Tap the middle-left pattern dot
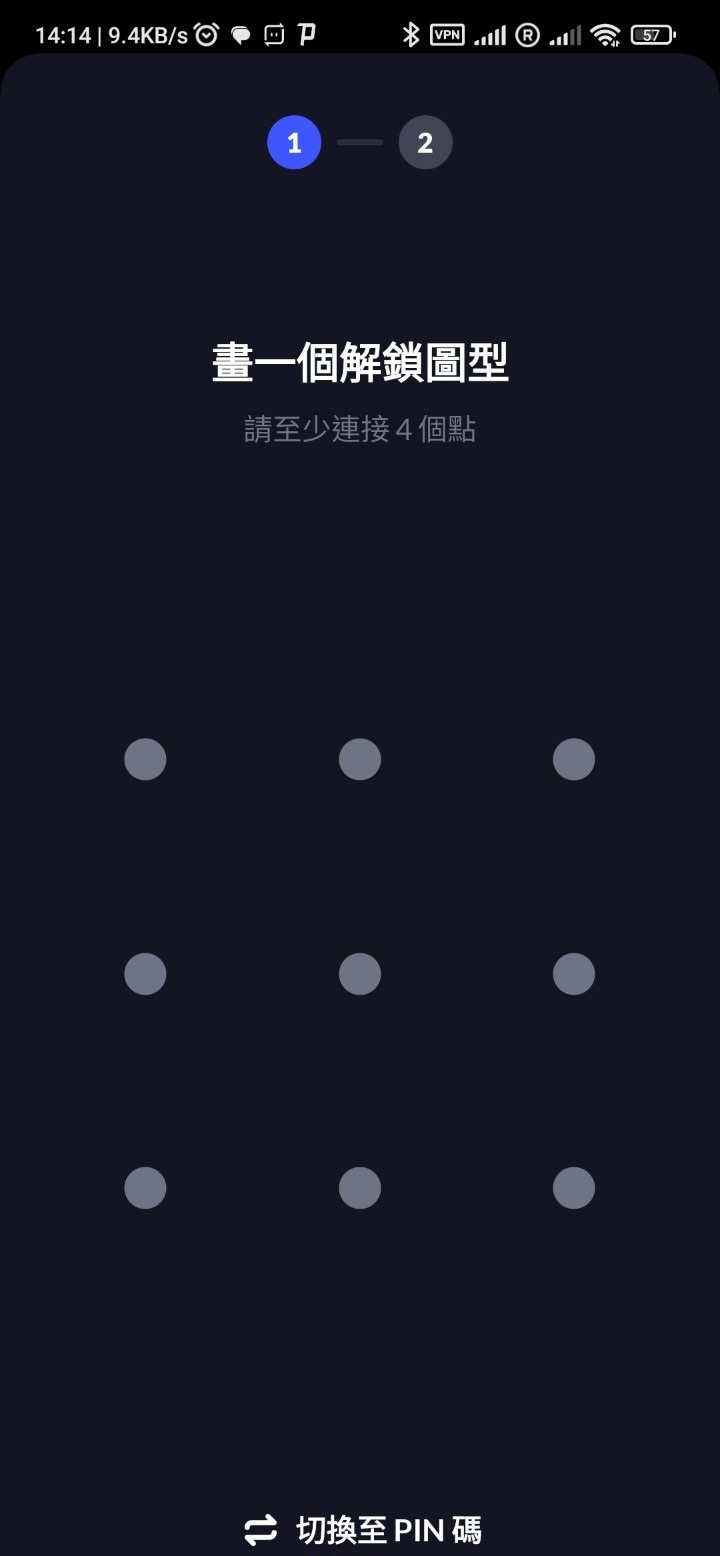The width and height of the screenshot is (720, 1556). pos(145,973)
